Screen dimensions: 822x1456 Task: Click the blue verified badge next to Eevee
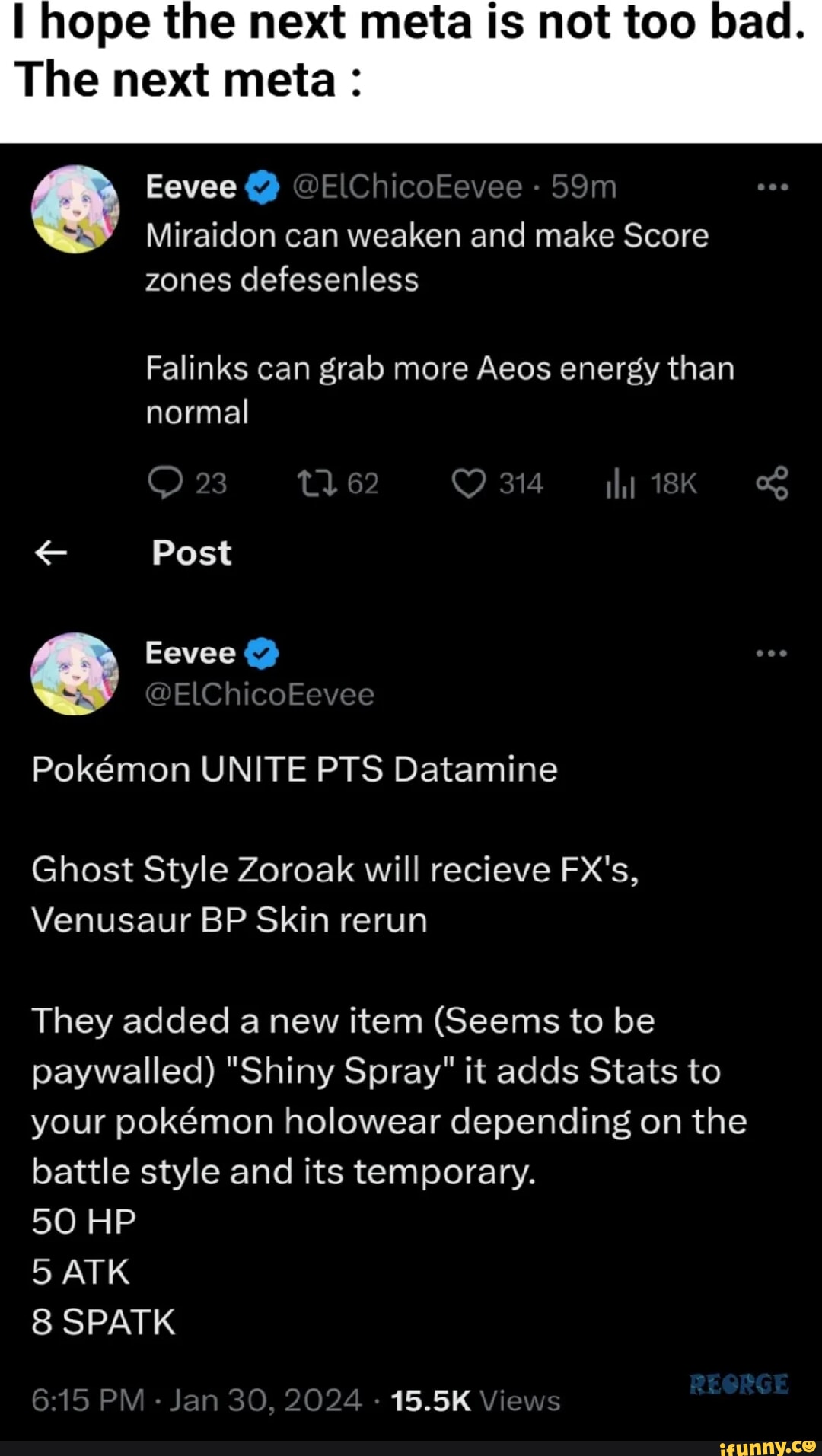coord(261,186)
